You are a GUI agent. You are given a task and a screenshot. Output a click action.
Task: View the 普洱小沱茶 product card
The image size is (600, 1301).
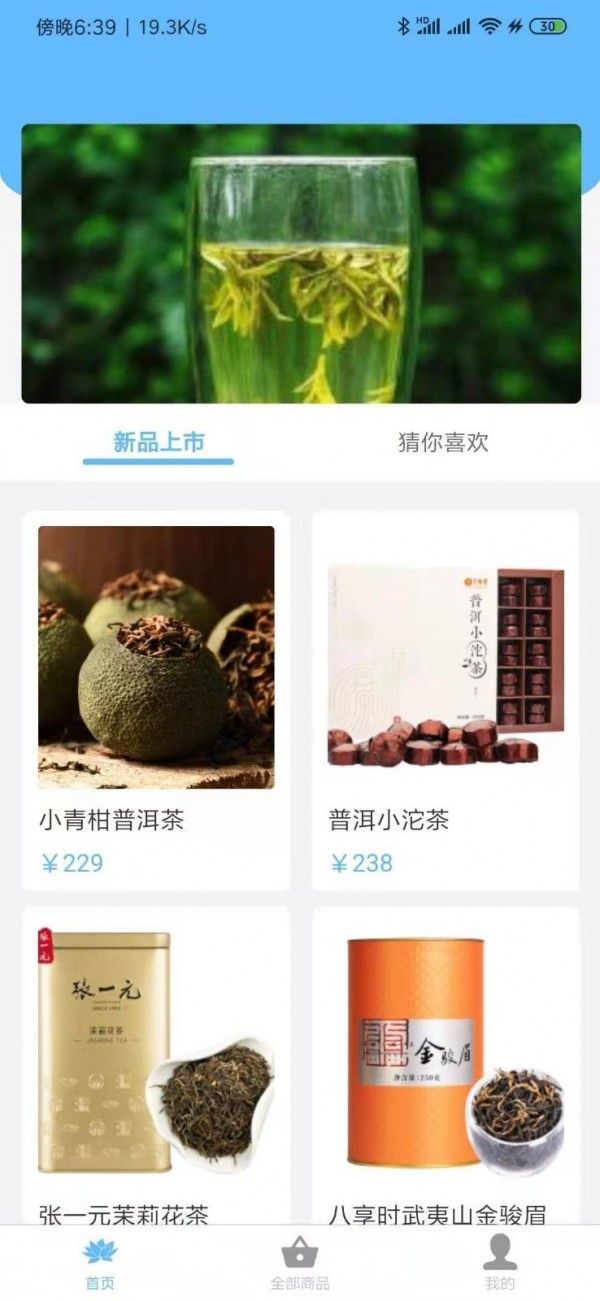[x=445, y=700]
